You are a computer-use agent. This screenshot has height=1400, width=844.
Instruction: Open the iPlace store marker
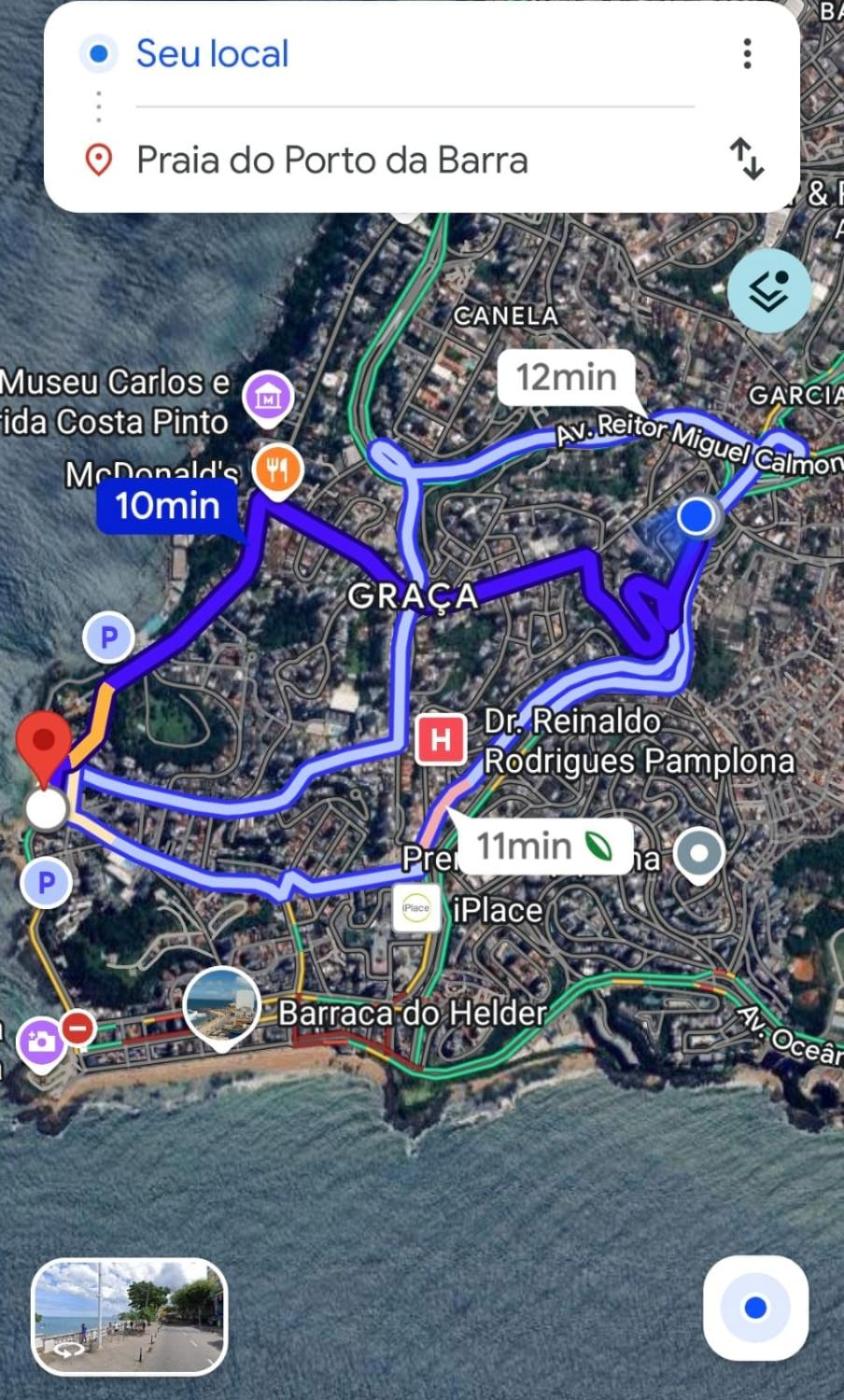416,909
